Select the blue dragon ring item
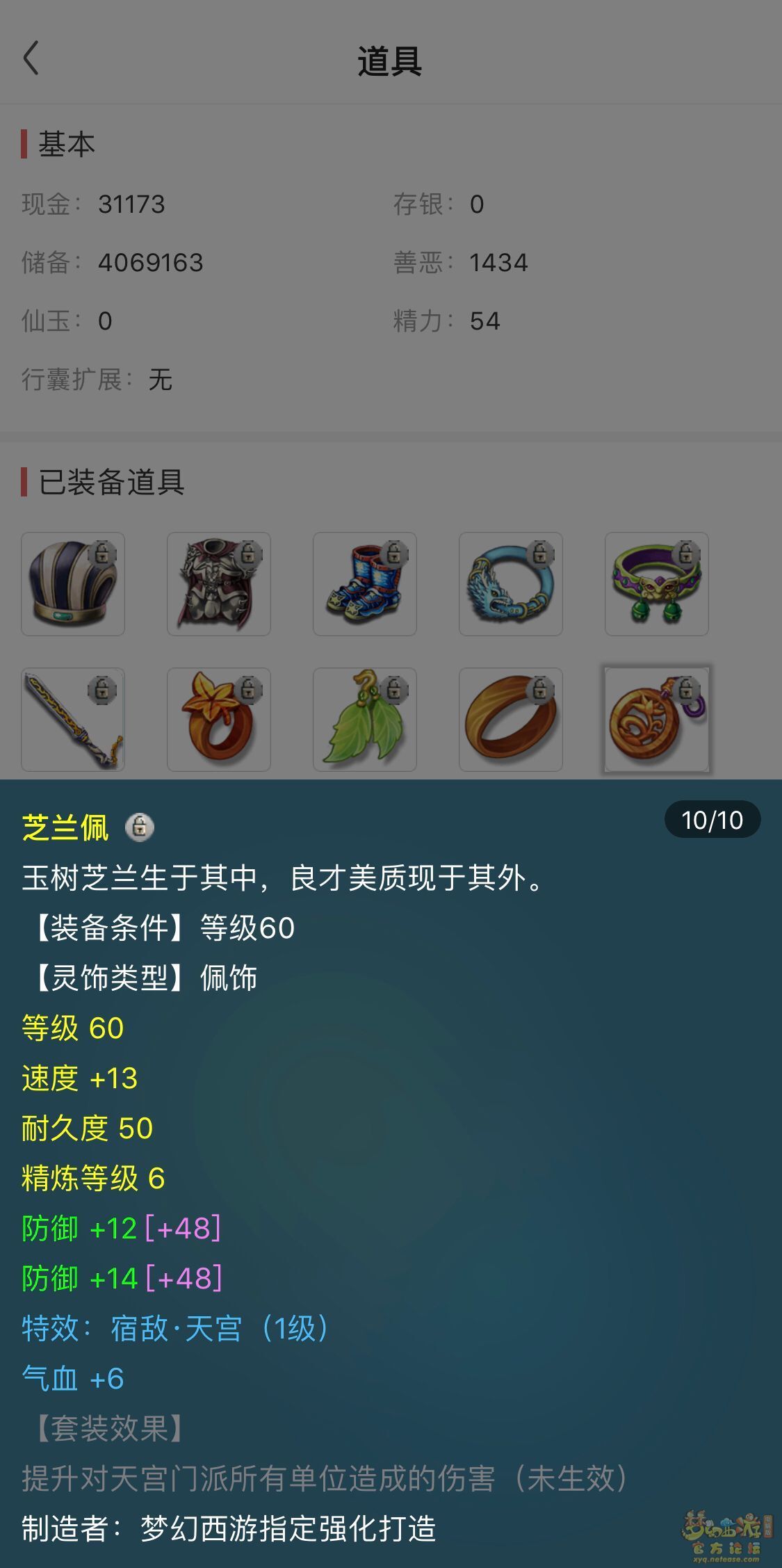Image resolution: width=782 pixels, height=1568 pixels. click(x=511, y=584)
